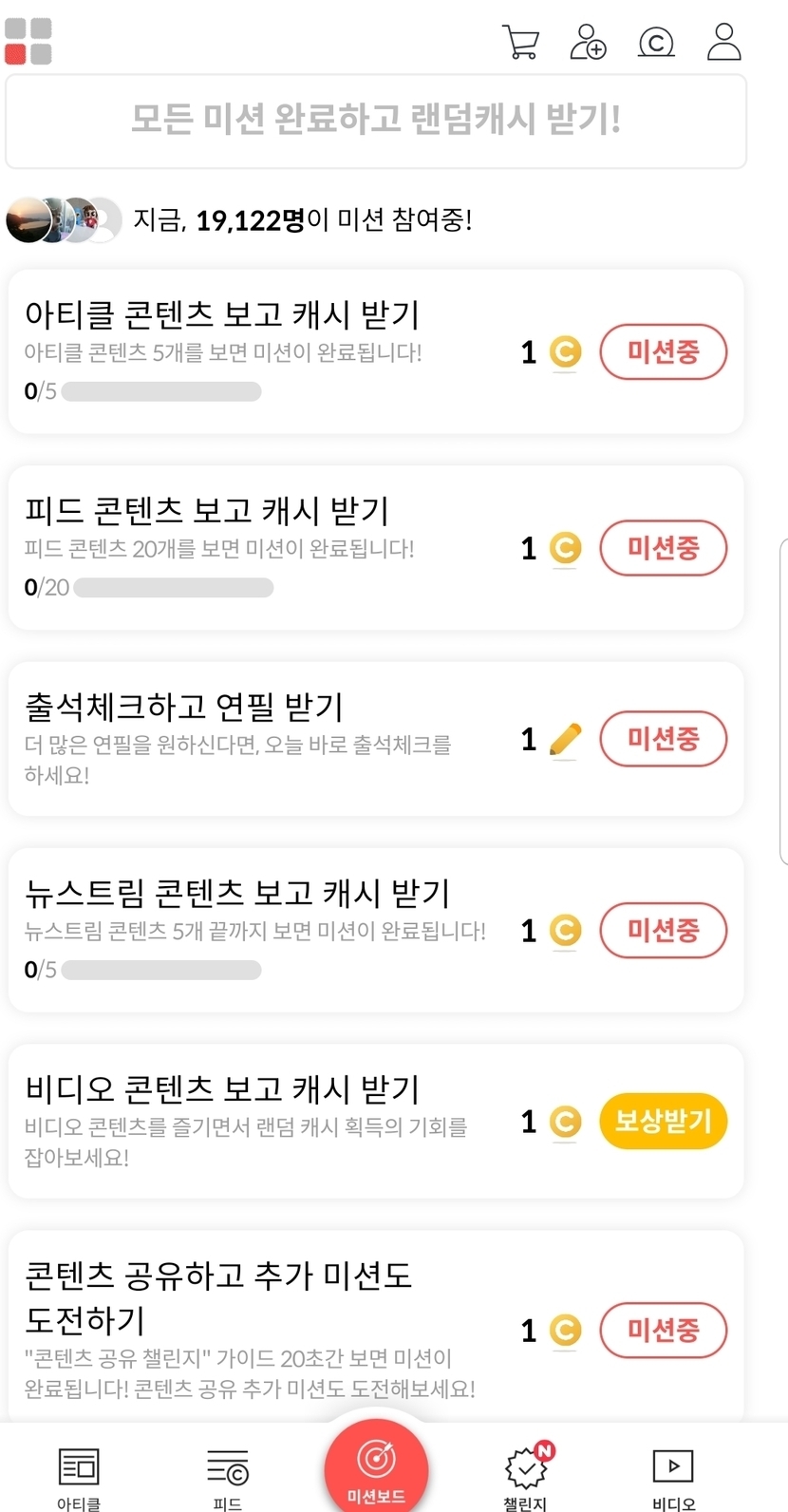The height and width of the screenshot is (1512, 788).
Task: Open the shopping cart
Action: [x=520, y=42]
